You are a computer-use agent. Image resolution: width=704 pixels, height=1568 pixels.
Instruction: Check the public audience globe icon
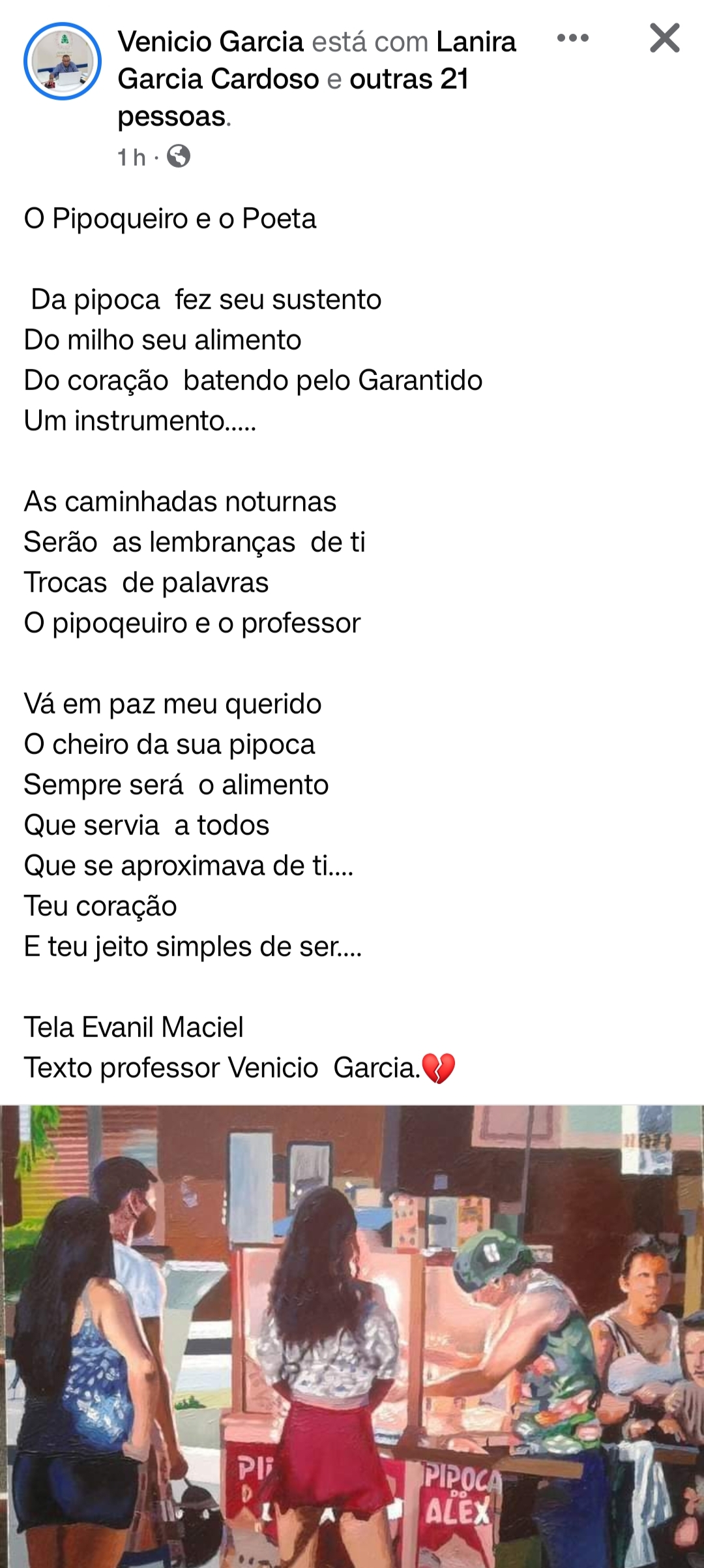(x=179, y=157)
